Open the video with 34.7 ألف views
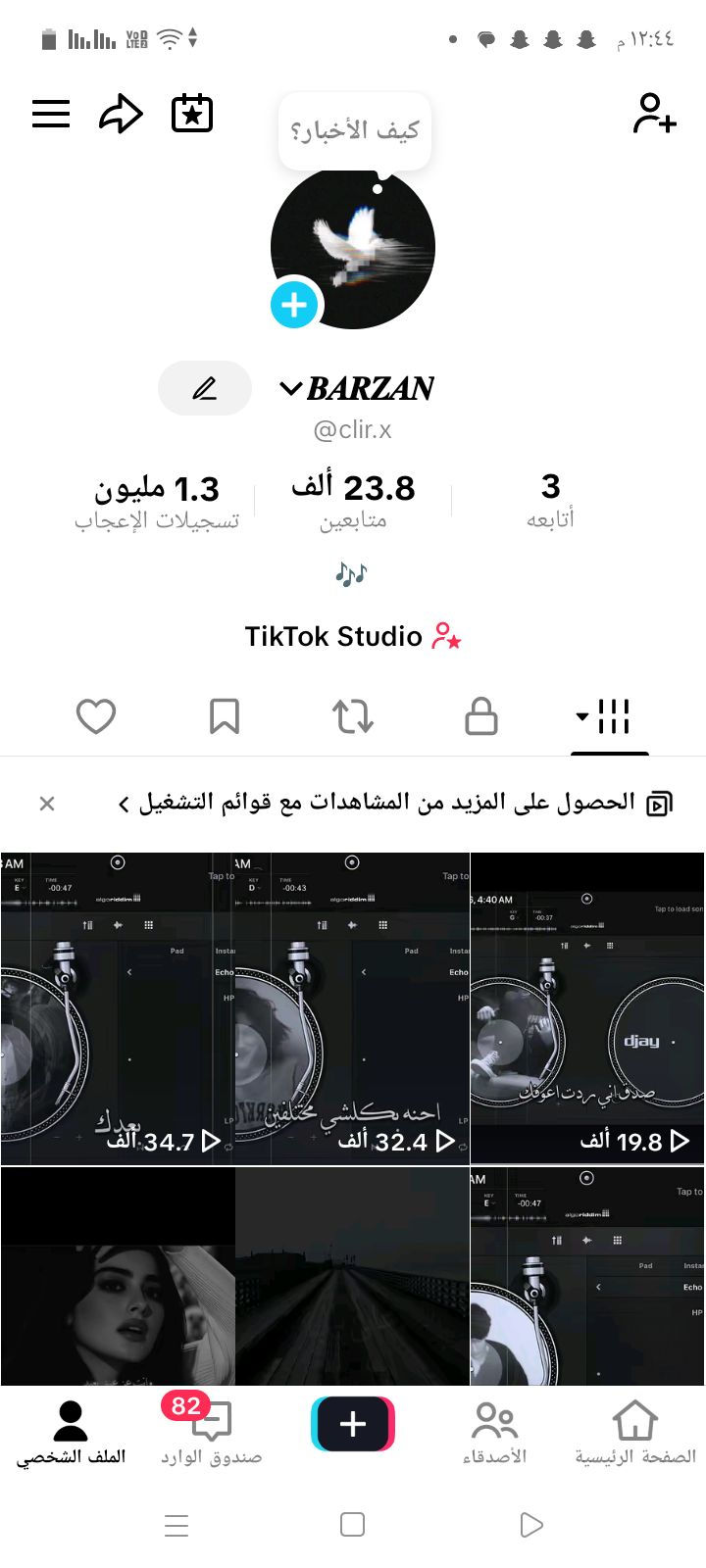This screenshot has width=706, height=1568. tap(118, 1007)
